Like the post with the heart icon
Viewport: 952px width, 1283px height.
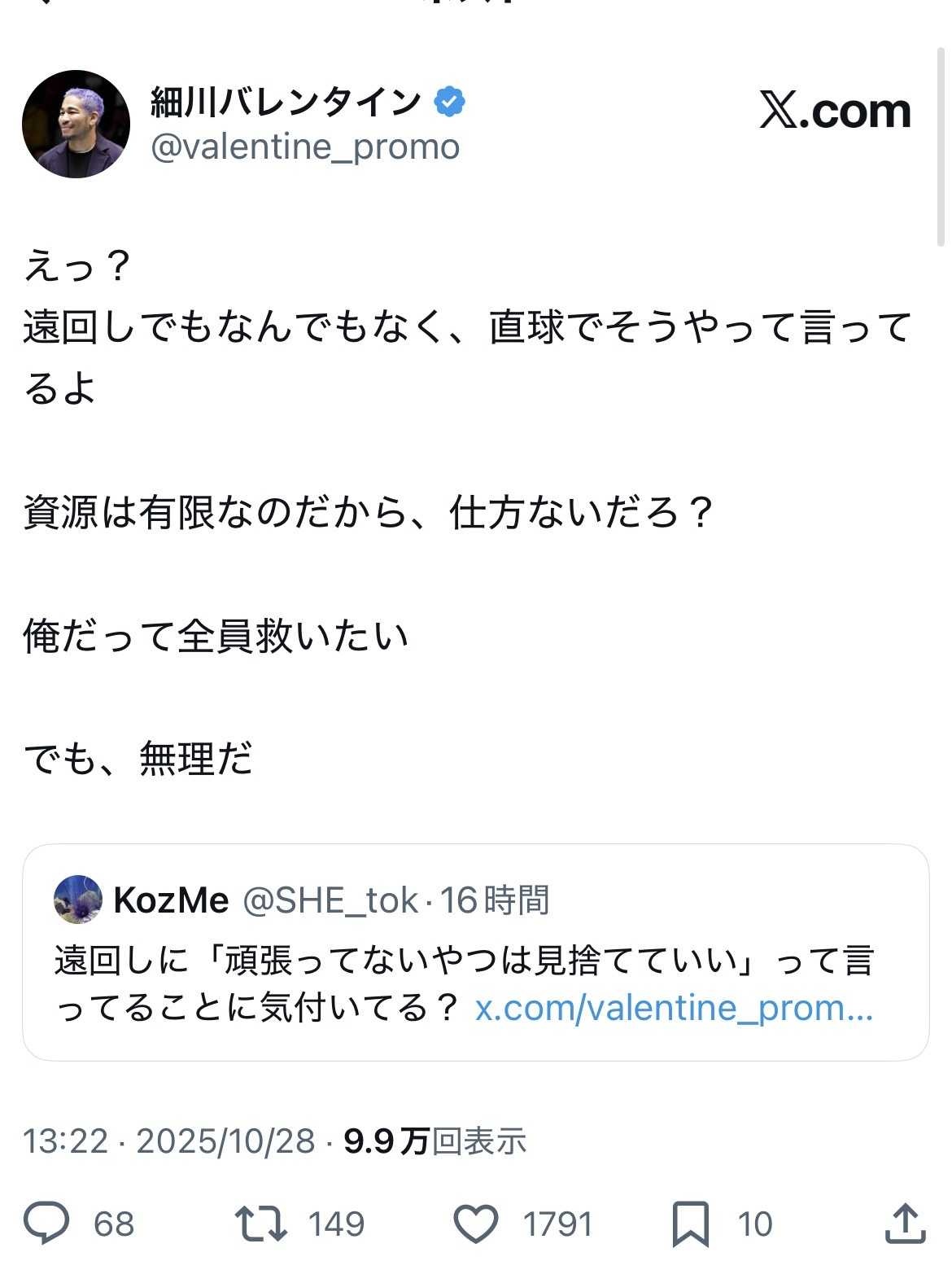475,1223
